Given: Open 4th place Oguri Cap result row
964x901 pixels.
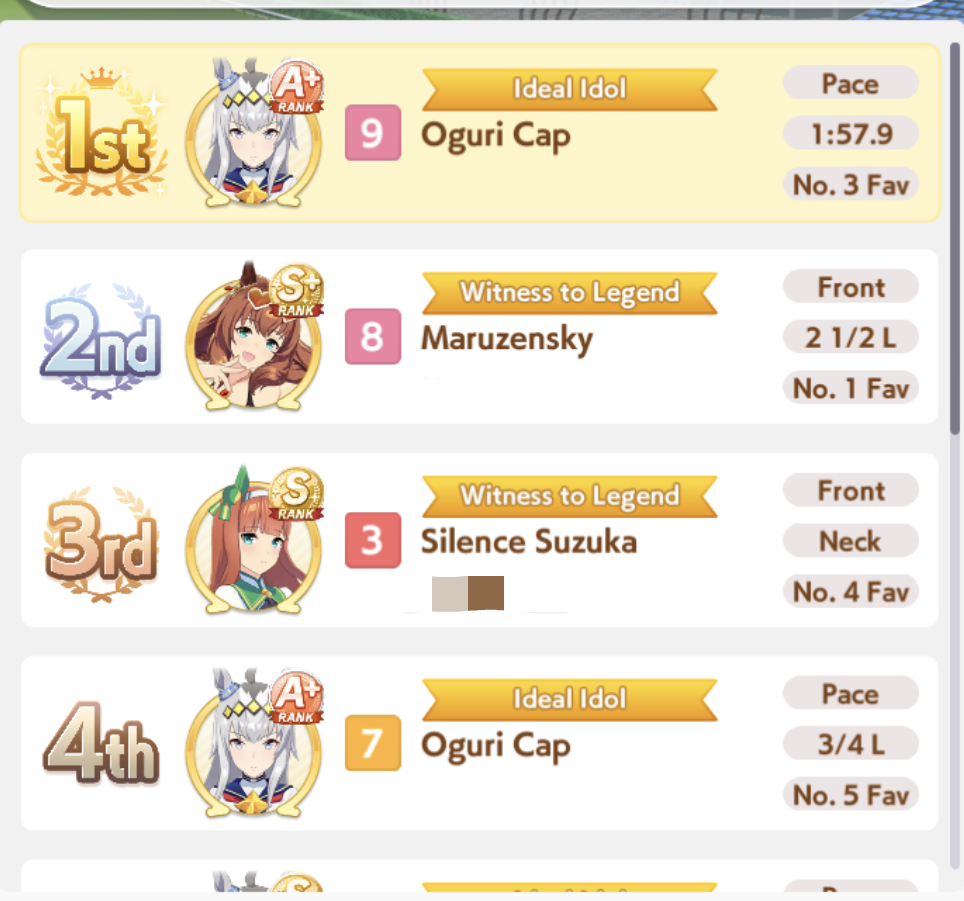Looking at the screenshot, I should click(480, 744).
